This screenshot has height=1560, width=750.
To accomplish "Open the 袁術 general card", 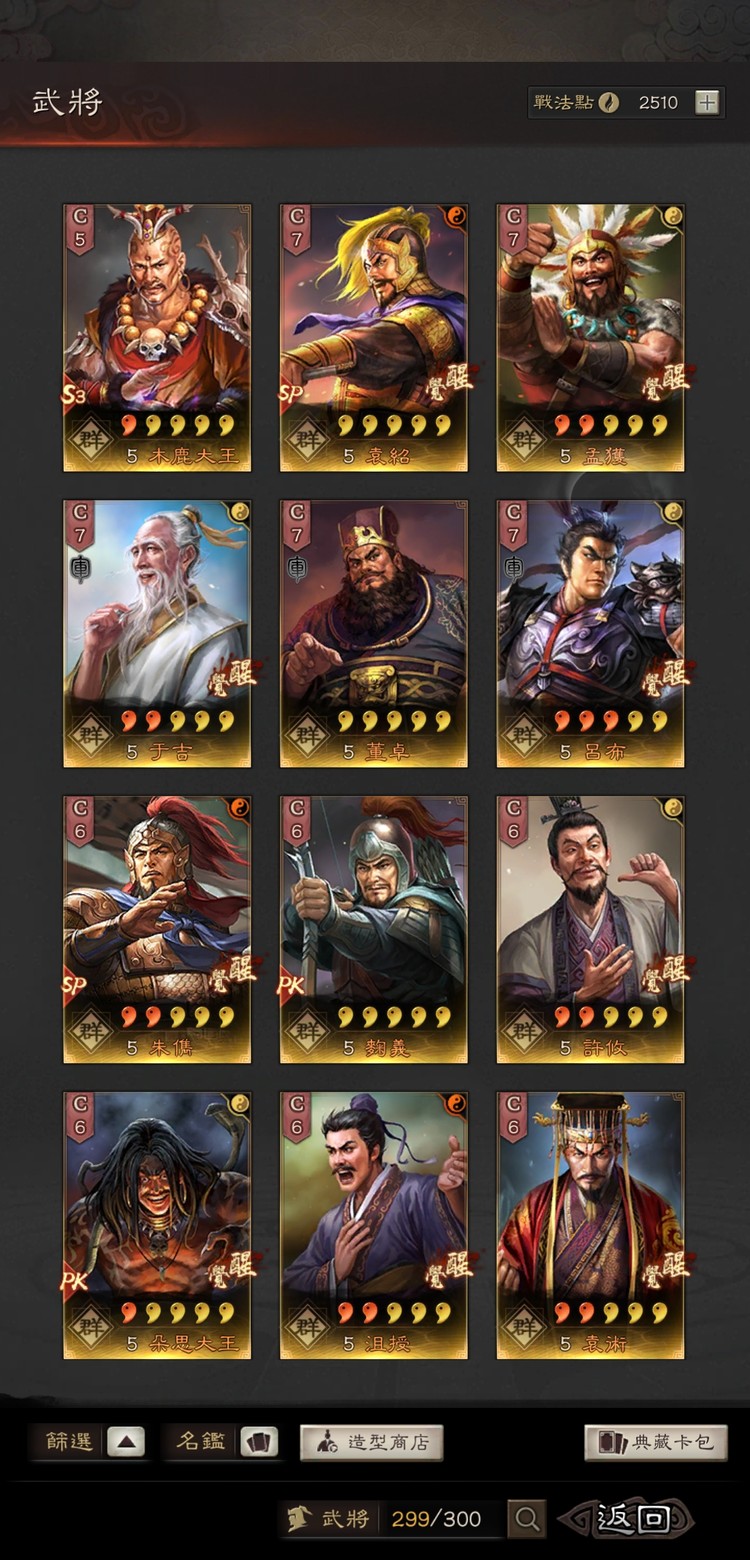I will [590, 1225].
